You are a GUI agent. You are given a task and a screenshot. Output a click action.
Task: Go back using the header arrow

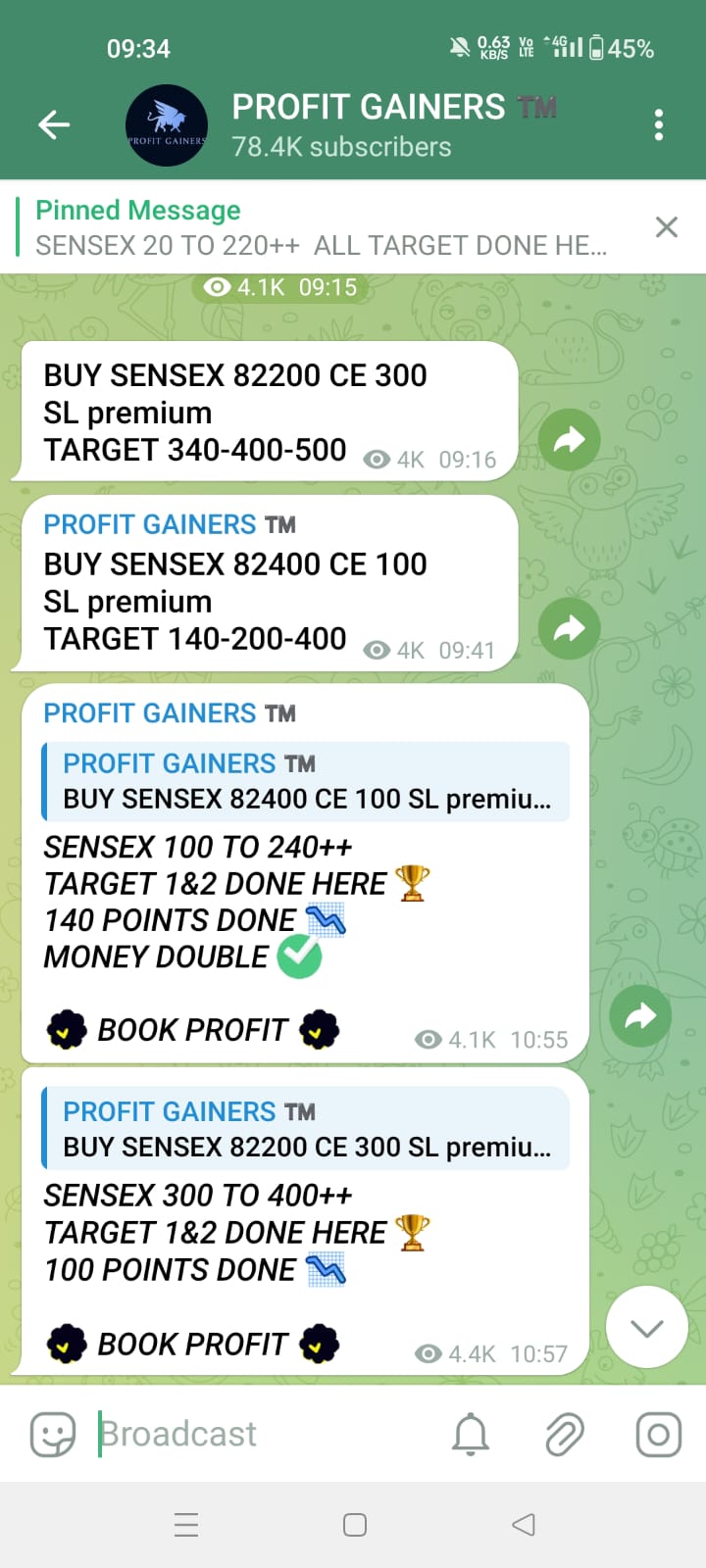point(54,124)
